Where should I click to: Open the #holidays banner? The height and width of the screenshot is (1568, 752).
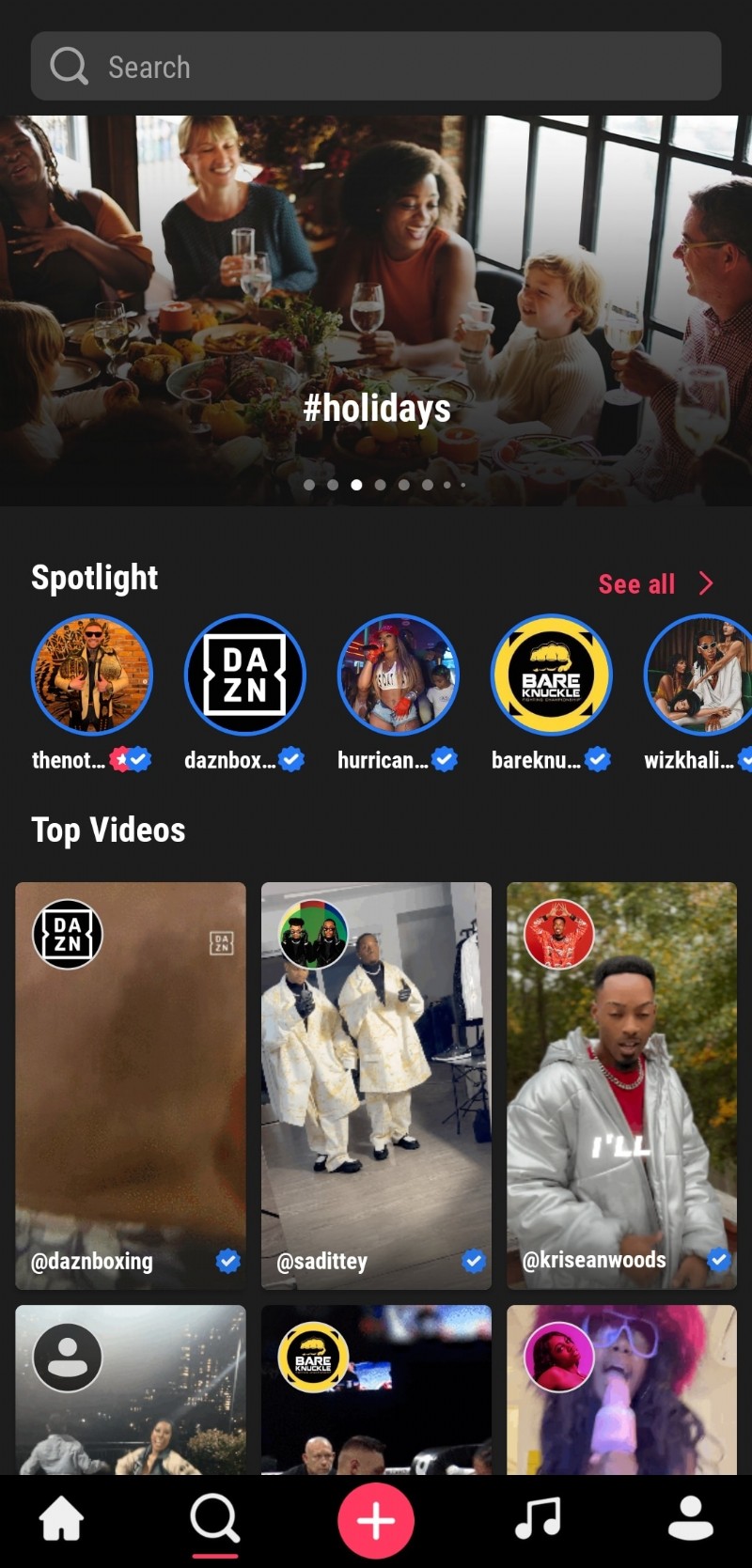(376, 310)
